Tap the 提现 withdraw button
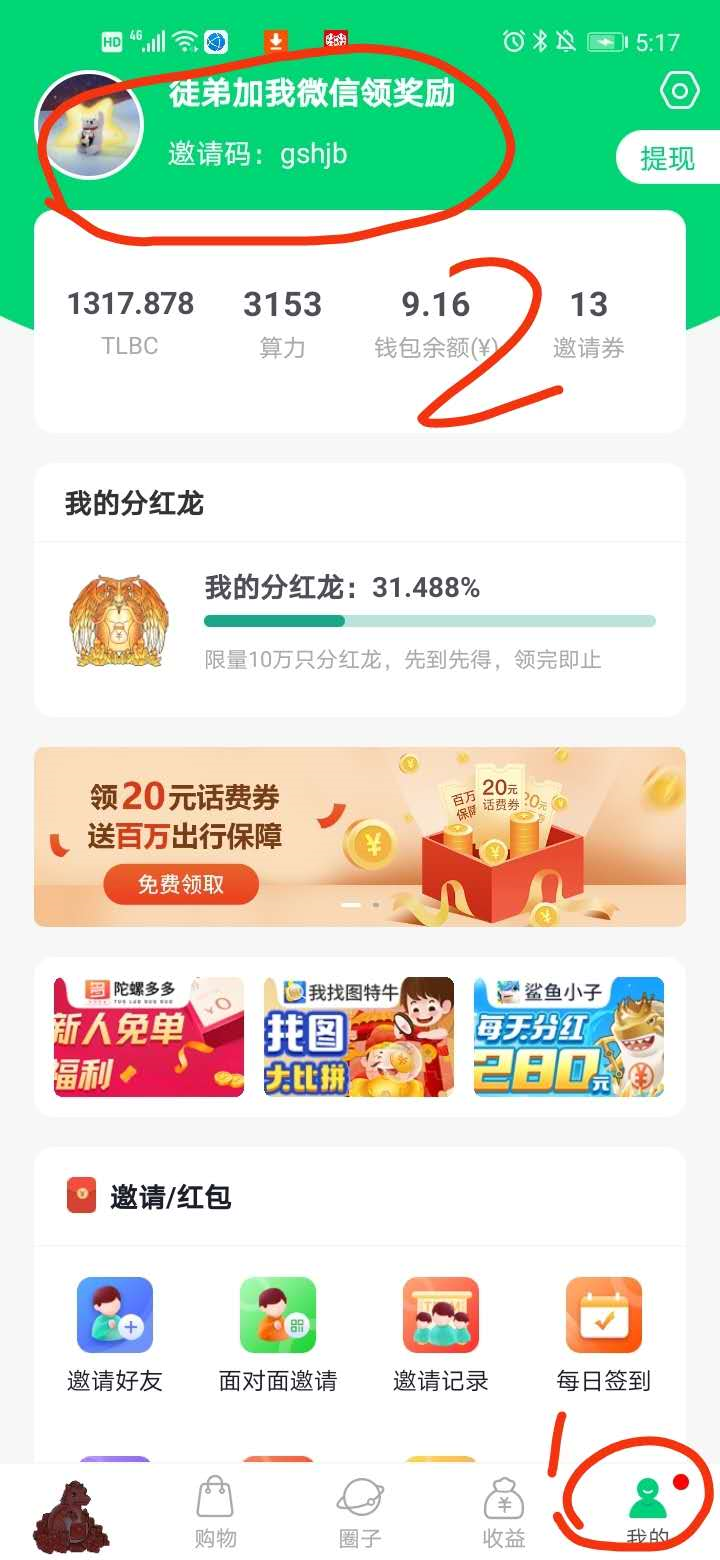Viewport: 720px width, 1560px height. (x=666, y=157)
